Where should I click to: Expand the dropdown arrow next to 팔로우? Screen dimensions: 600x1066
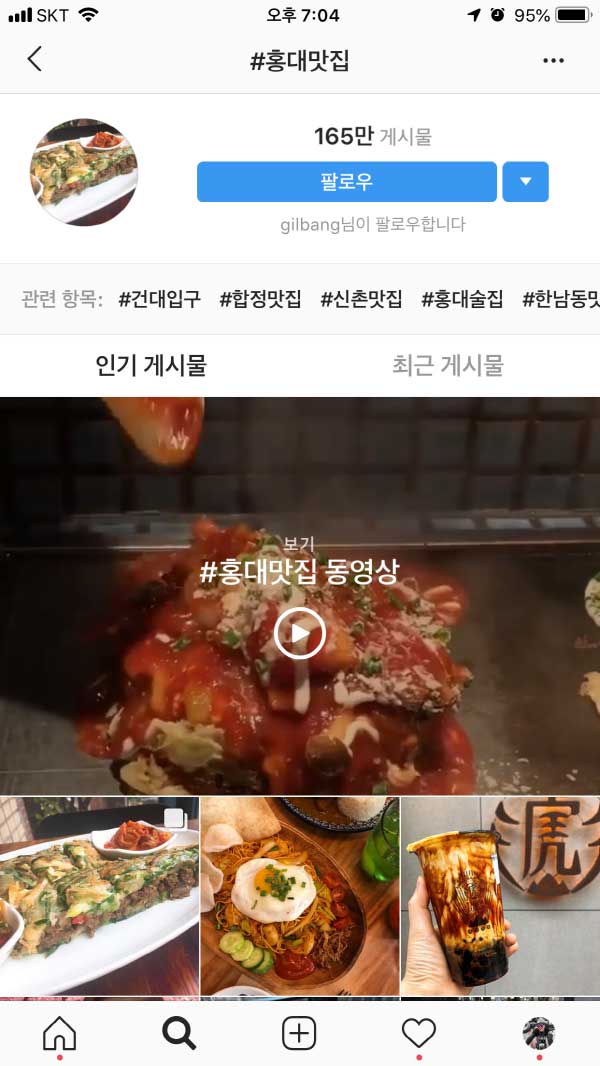point(525,182)
